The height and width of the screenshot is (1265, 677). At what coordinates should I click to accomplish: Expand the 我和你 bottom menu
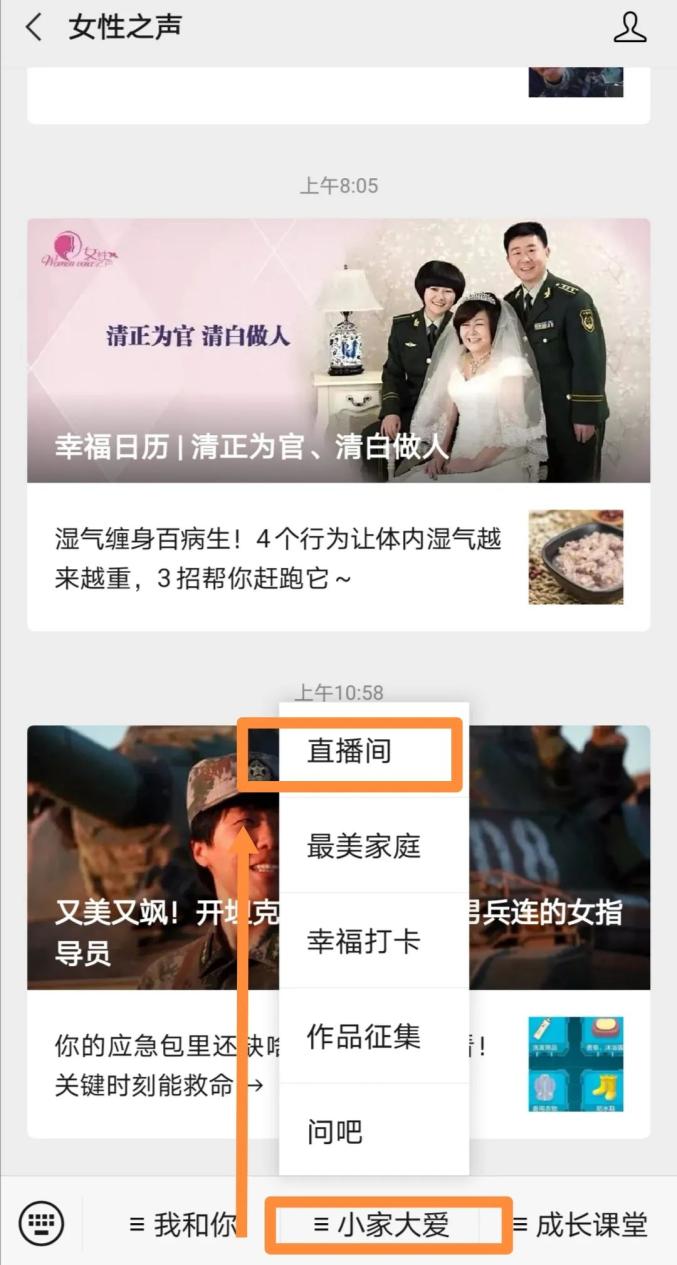point(182,1225)
